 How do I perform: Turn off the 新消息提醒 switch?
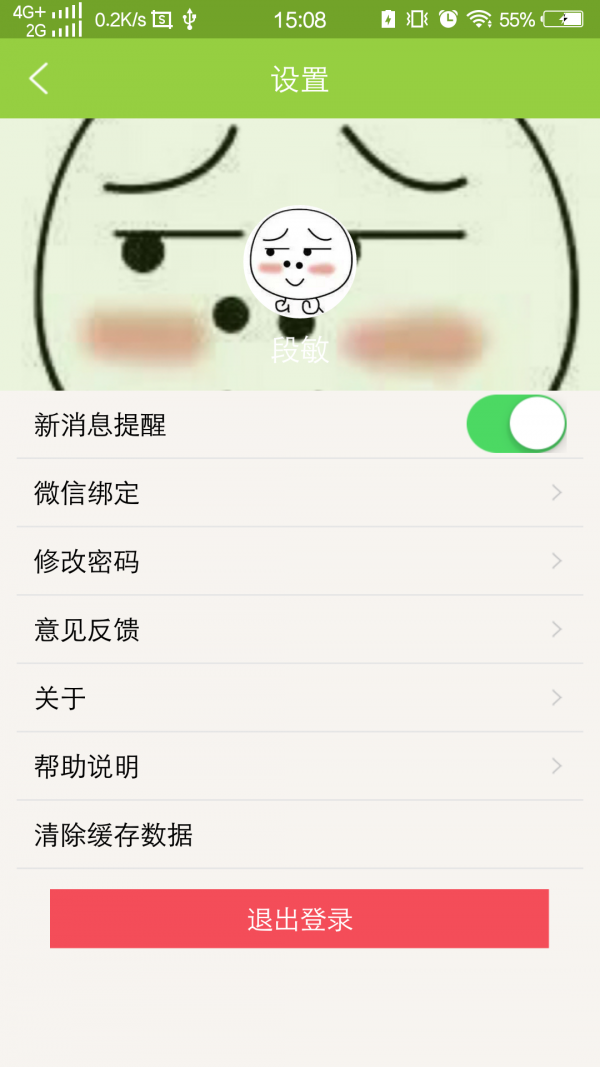click(516, 424)
